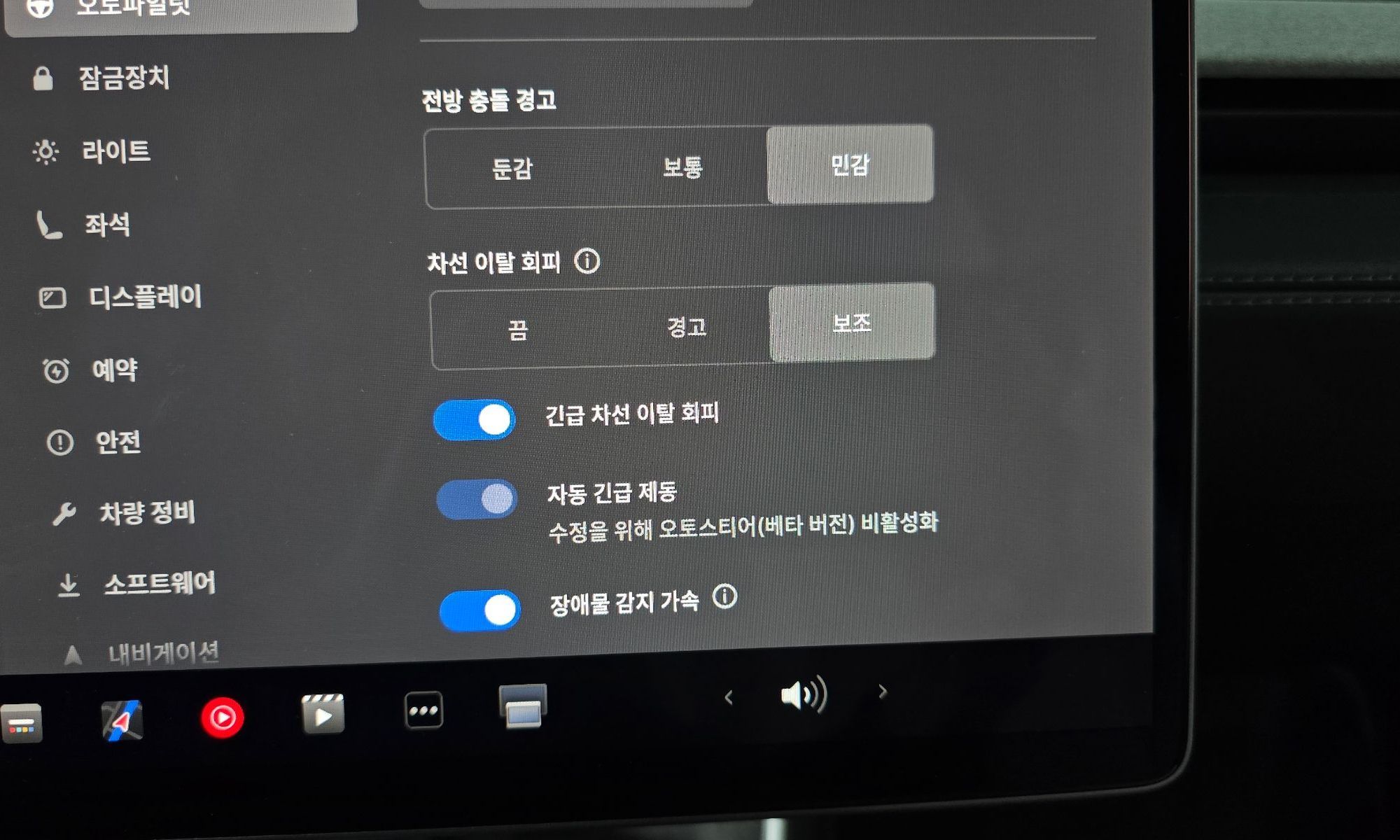Open the 소프트웨어 settings menu
The image size is (1400, 840).
tap(159, 583)
